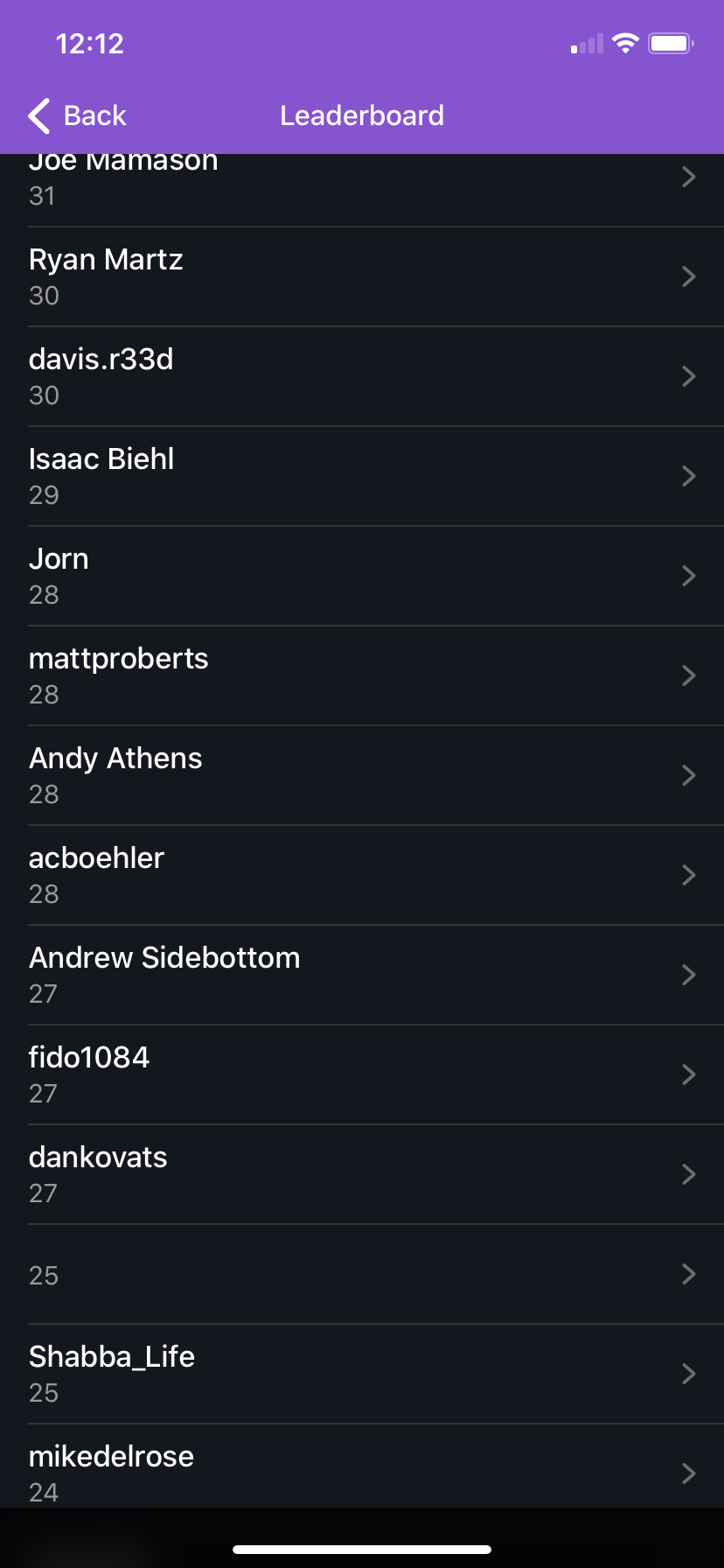View Isaac Biehl's details

pyautogui.click(x=362, y=477)
